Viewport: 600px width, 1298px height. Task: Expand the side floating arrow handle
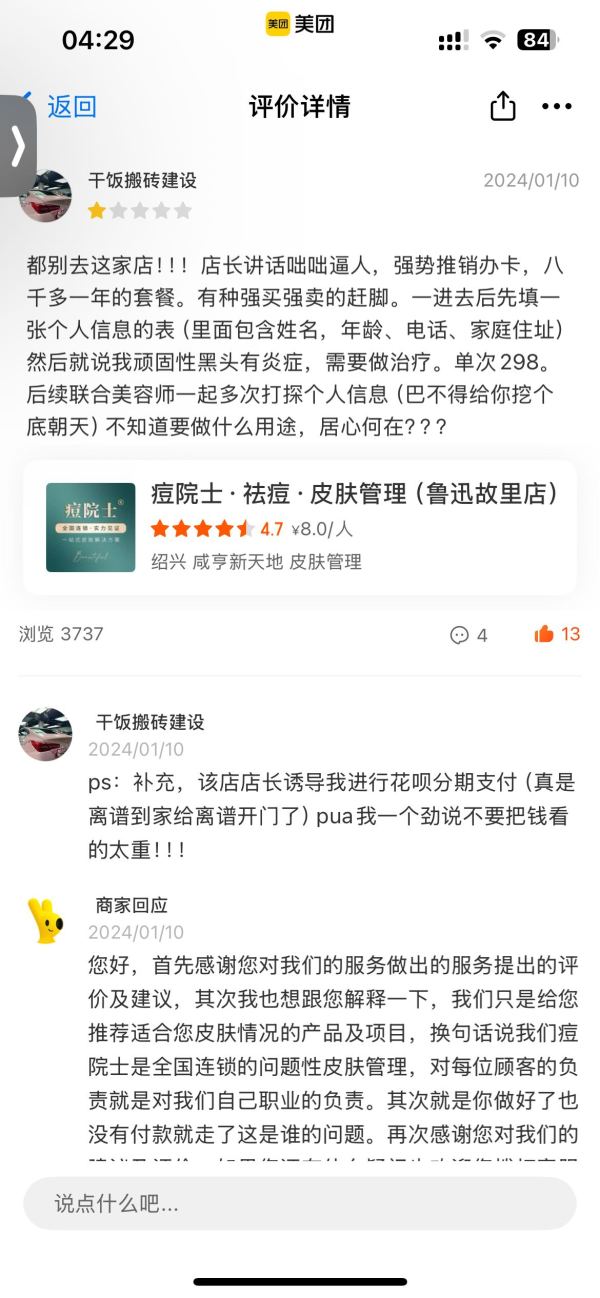[18, 146]
